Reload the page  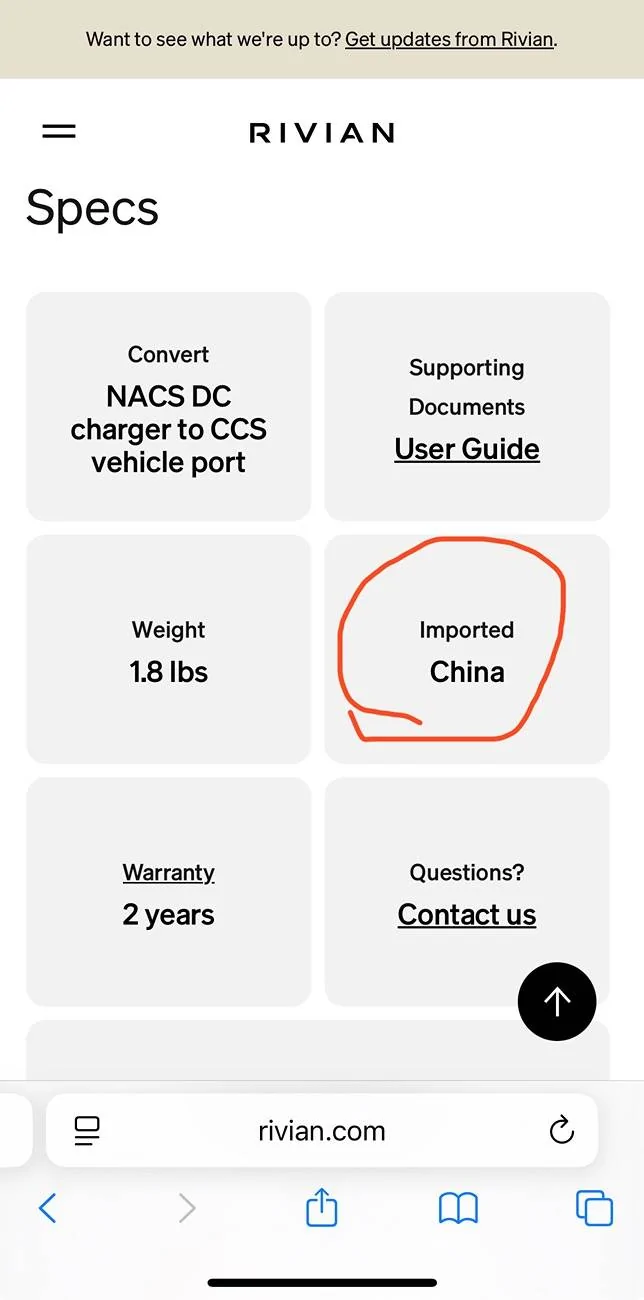(562, 1131)
